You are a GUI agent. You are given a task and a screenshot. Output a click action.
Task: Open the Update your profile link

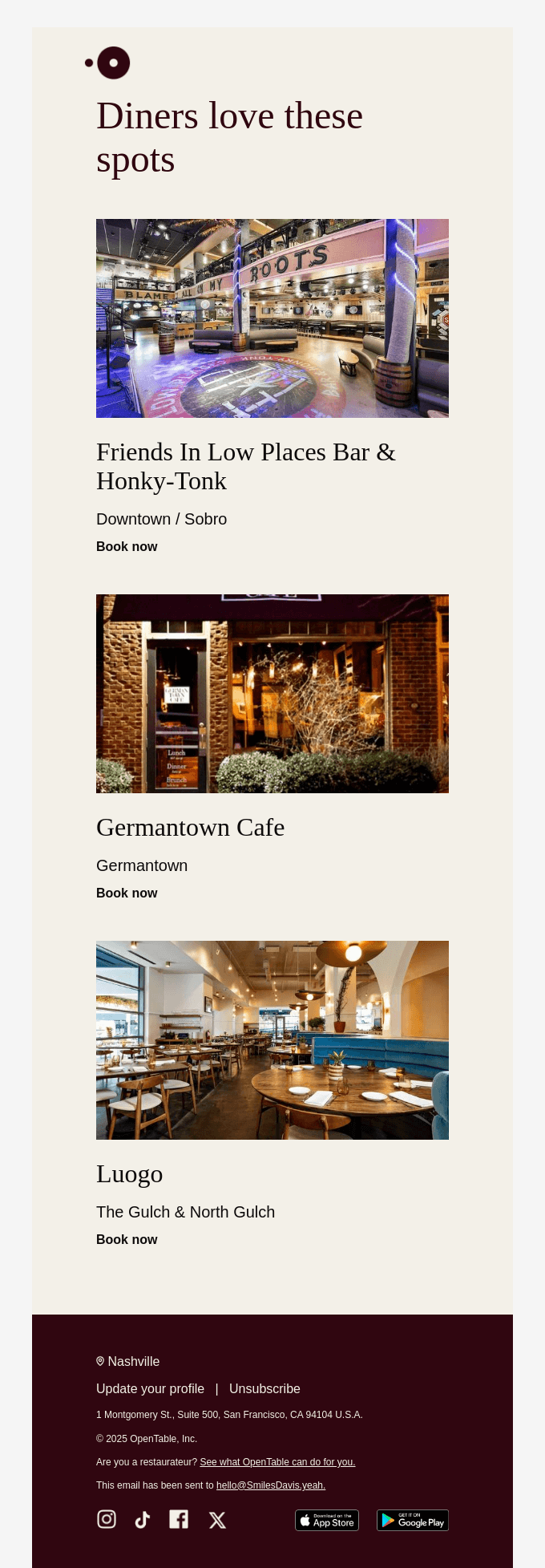coord(150,1388)
